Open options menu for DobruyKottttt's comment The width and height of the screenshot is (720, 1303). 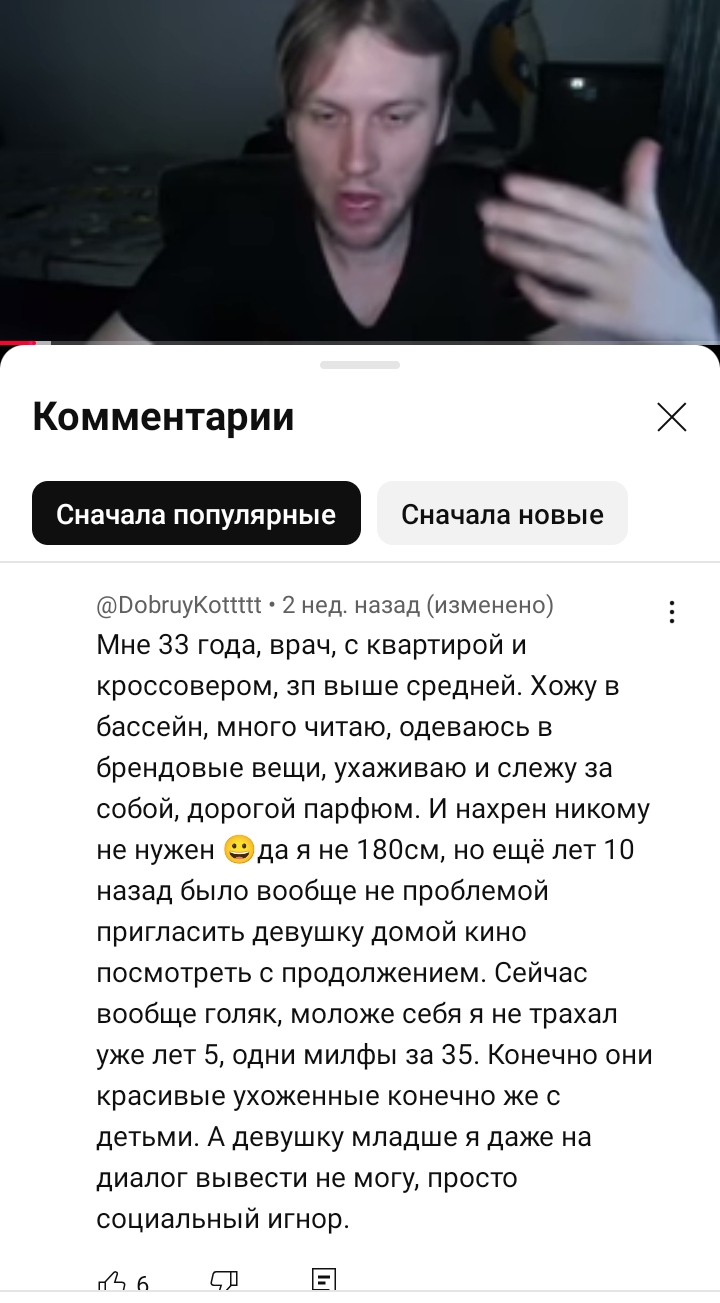coord(672,612)
